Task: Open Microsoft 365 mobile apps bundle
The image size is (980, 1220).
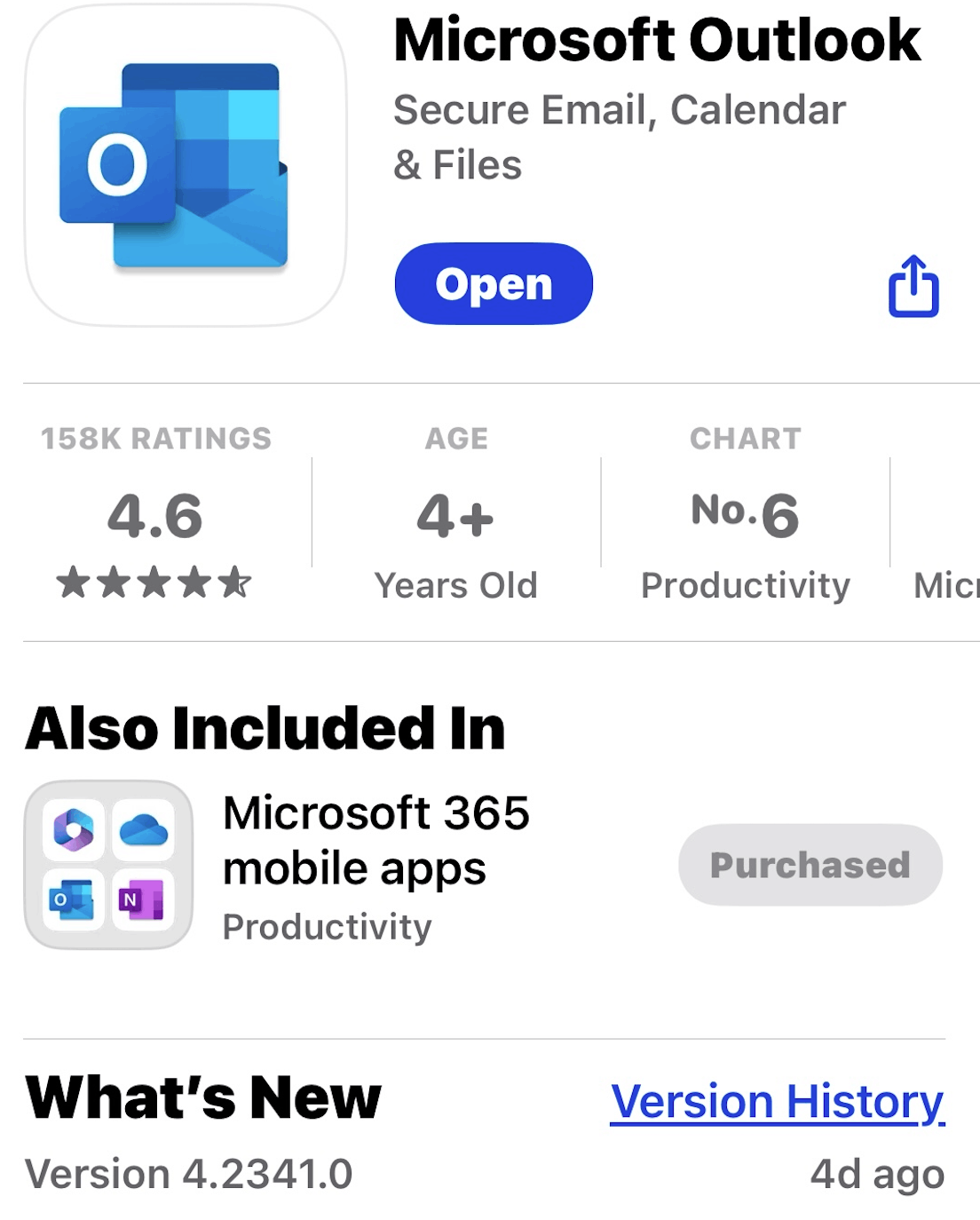Action: pyautogui.click(x=375, y=864)
